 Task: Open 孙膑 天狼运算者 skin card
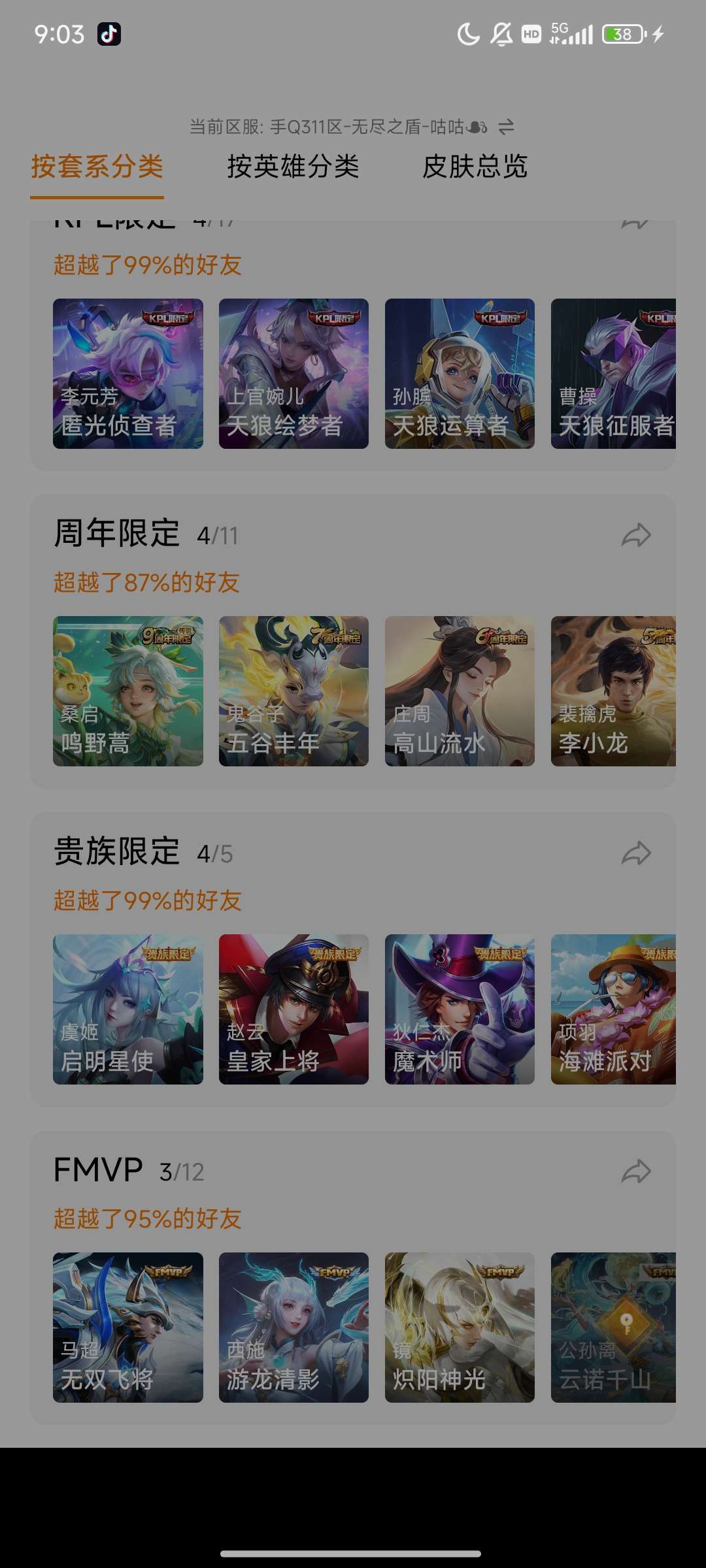[460, 374]
